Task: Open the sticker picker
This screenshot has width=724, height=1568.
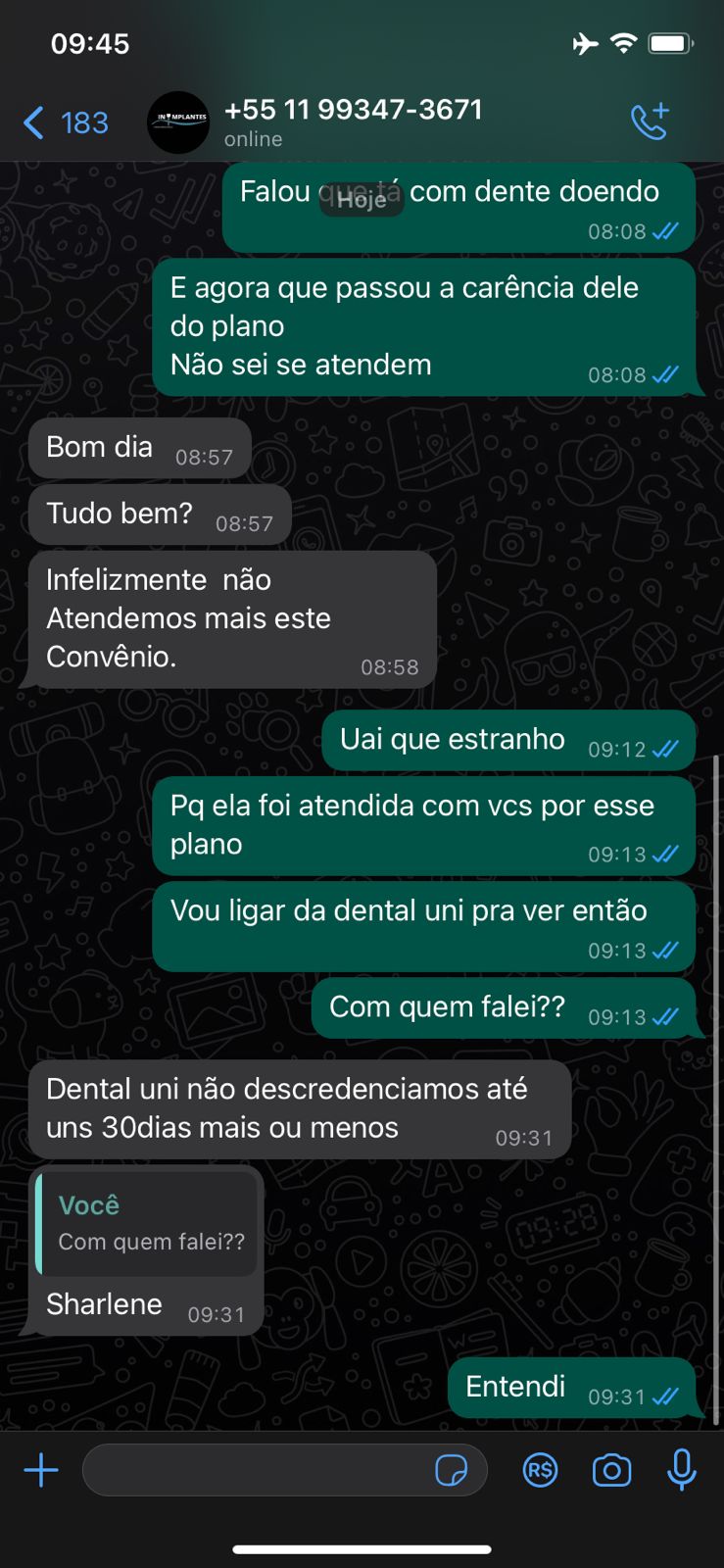Action: tap(451, 1470)
